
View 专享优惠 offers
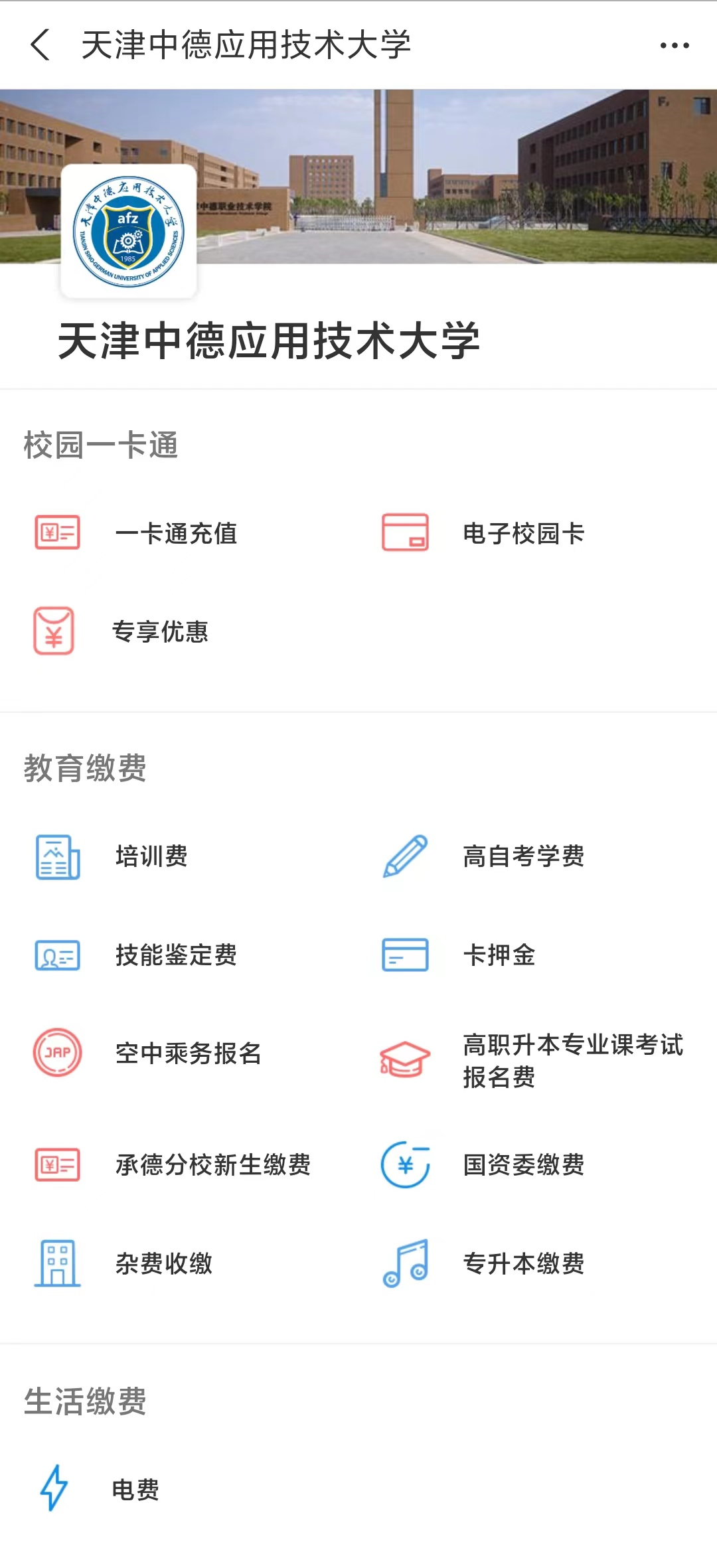(159, 631)
